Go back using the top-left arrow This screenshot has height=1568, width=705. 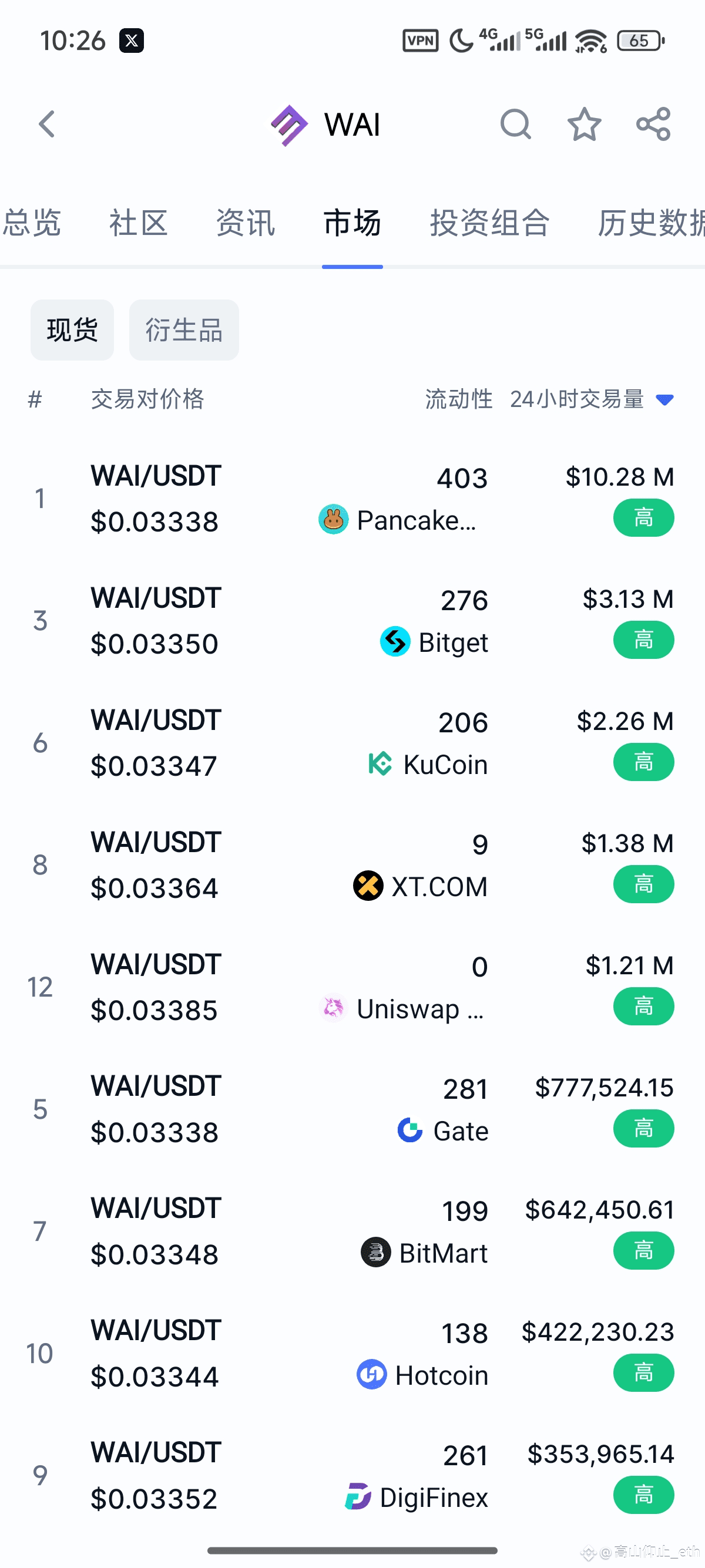[x=47, y=124]
